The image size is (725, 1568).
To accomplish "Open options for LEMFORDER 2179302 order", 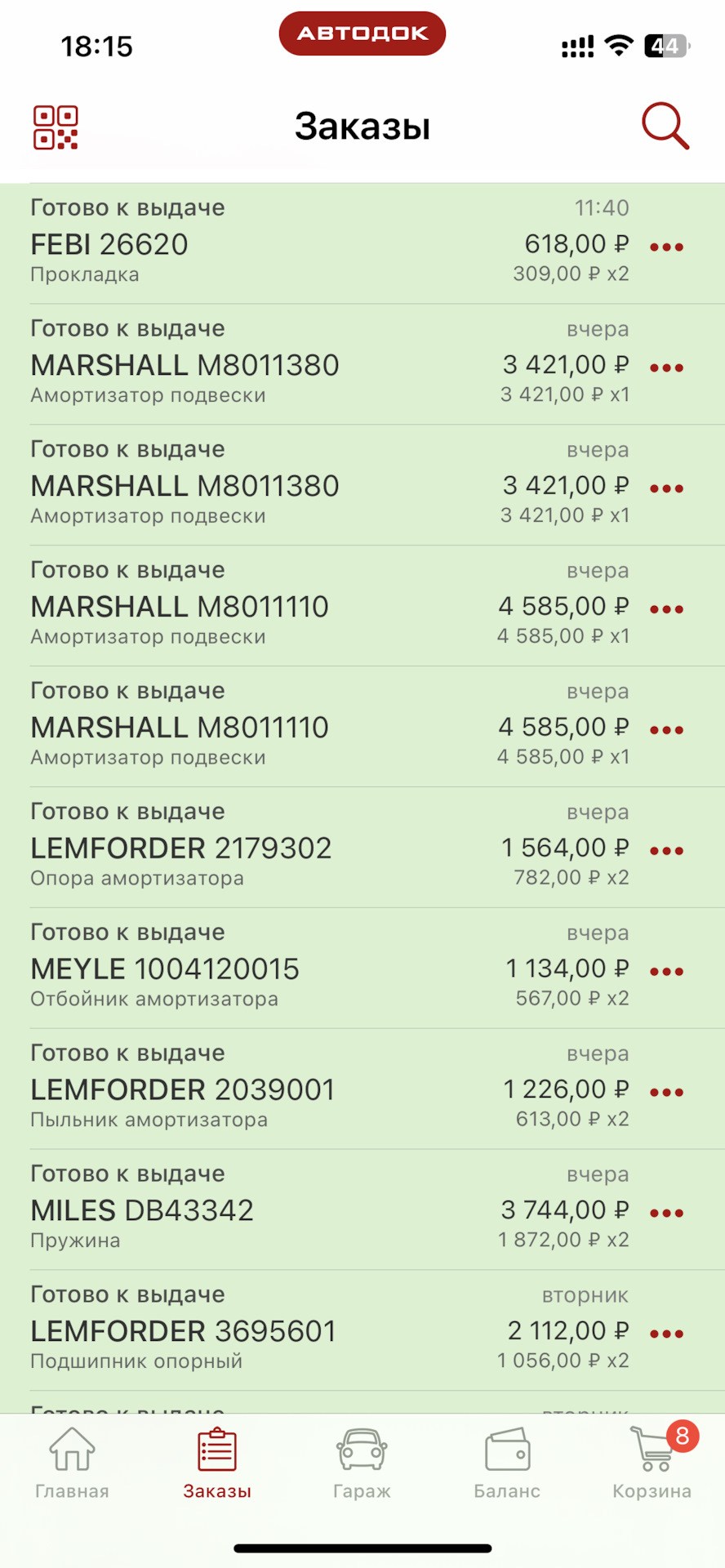I will [x=666, y=851].
